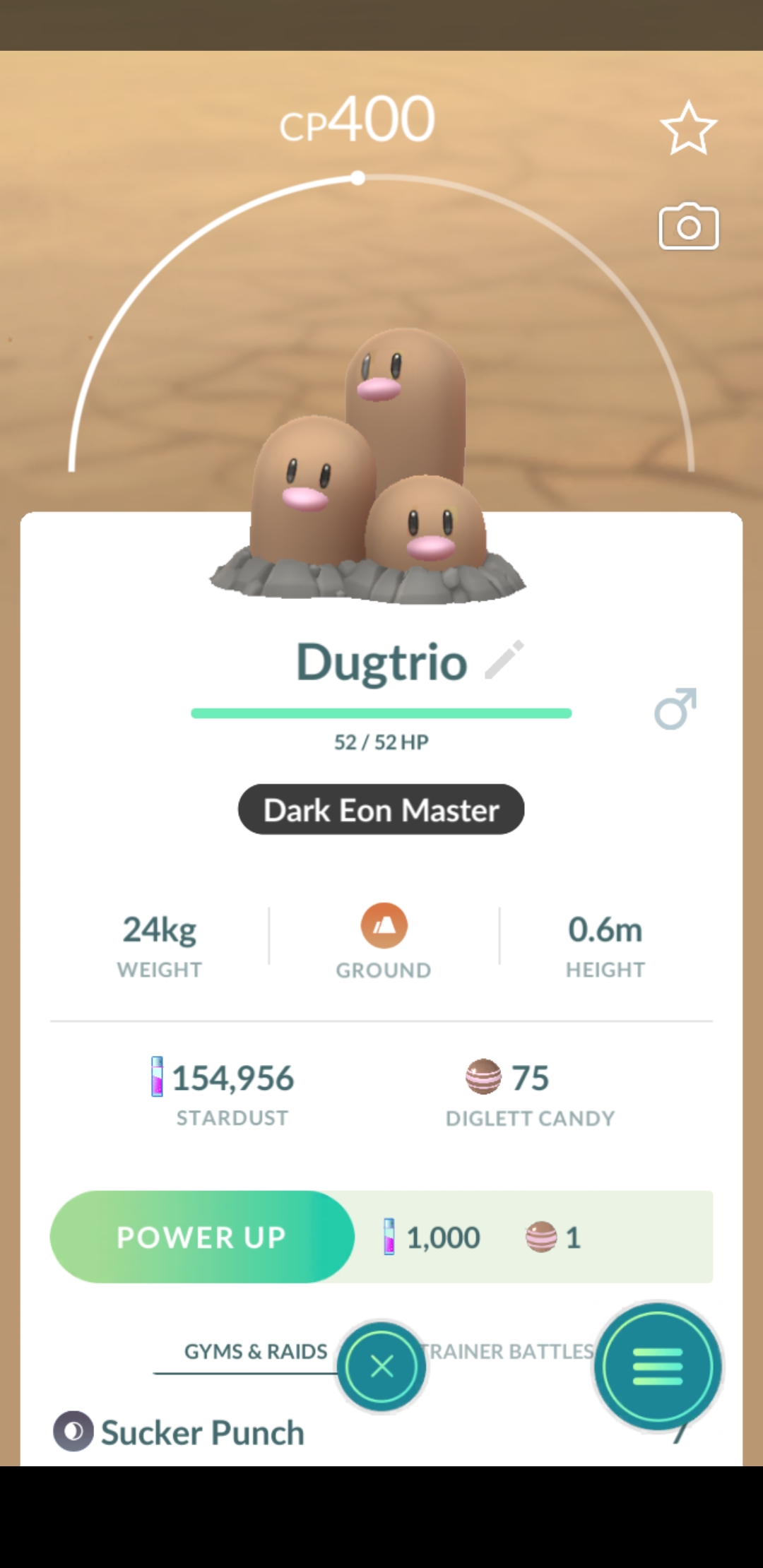Edit Dugtrio's nickname with the pencil icon
Image resolution: width=763 pixels, height=1568 pixels.
click(504, 660)
